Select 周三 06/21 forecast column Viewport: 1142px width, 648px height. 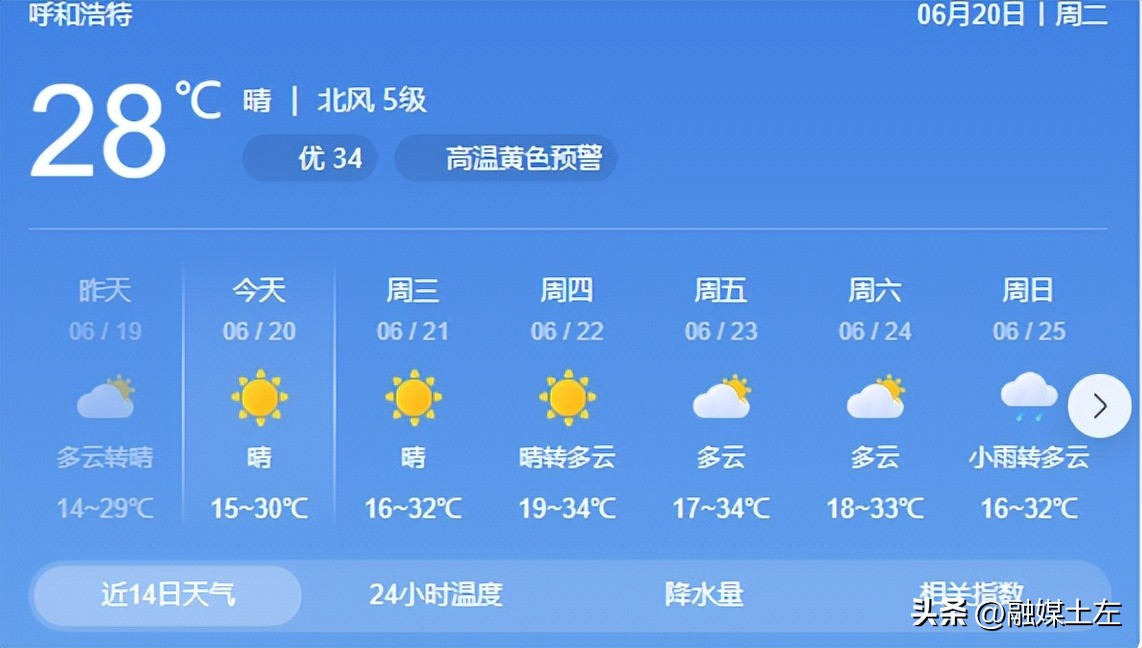pos(413,400)
